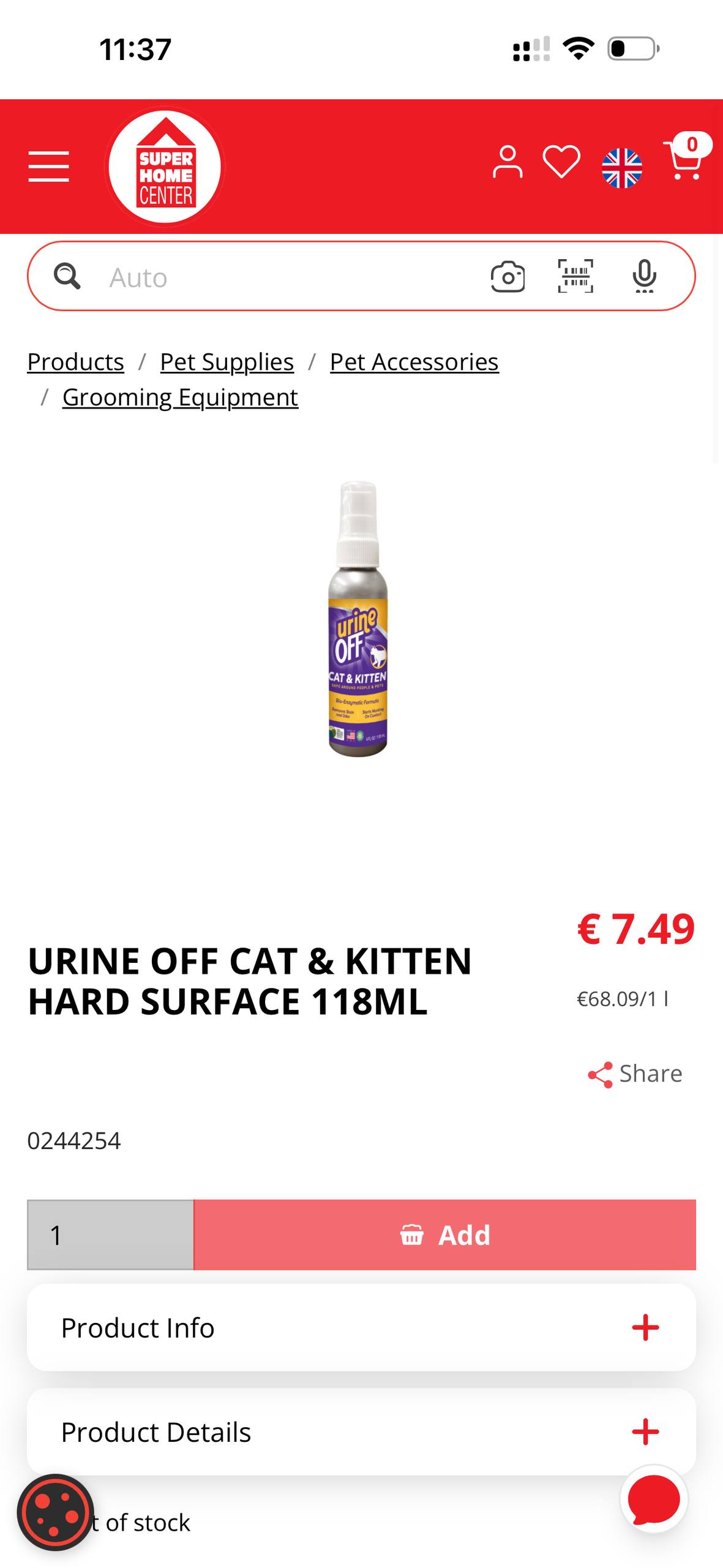The height and width of the screenshot is (1568, 723).
Task: Share this product
Action: [x=635, y=1074]
